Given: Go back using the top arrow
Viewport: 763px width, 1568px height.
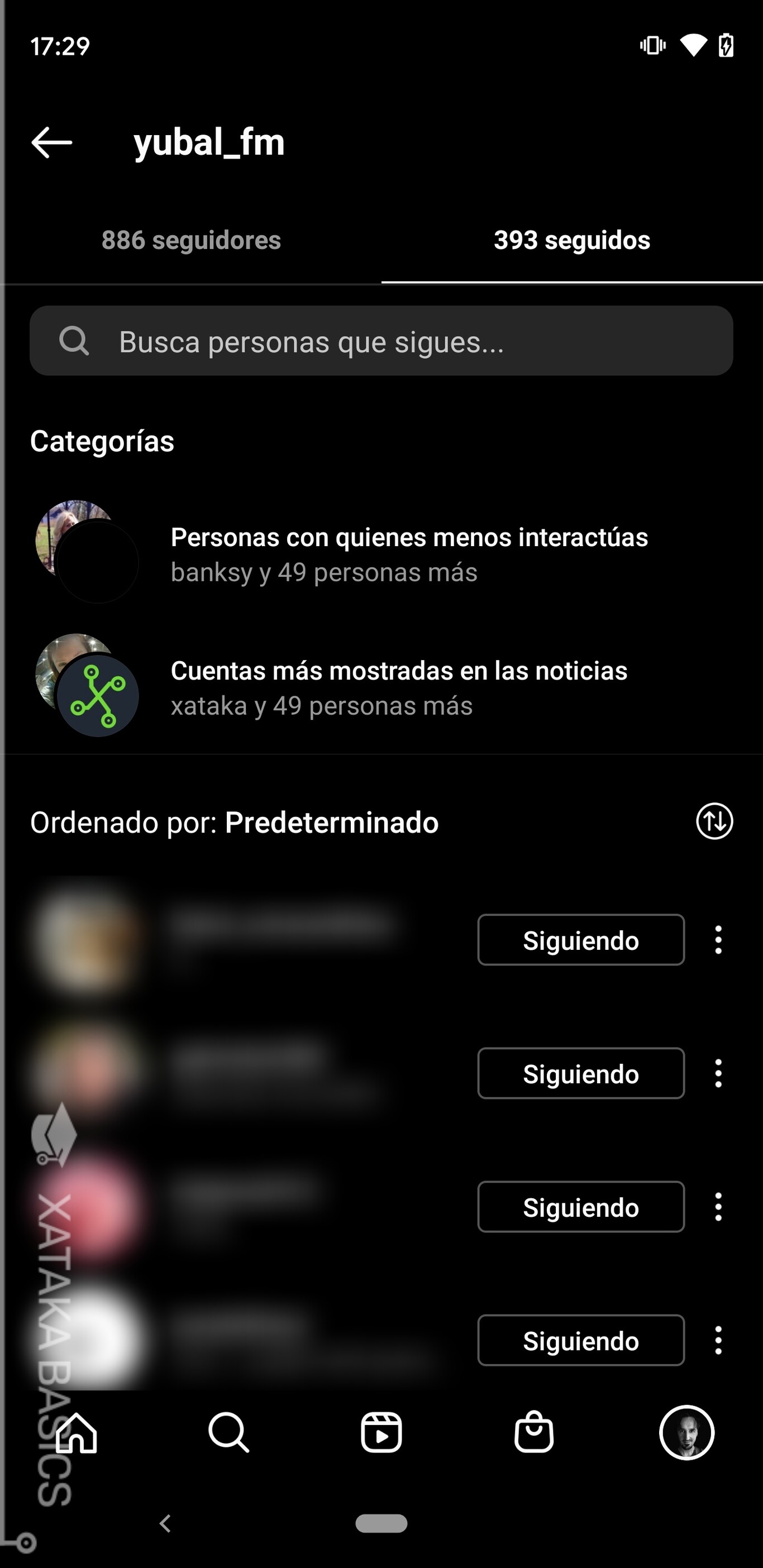Looking at the screenshot, I should click(x=52, y=142).
